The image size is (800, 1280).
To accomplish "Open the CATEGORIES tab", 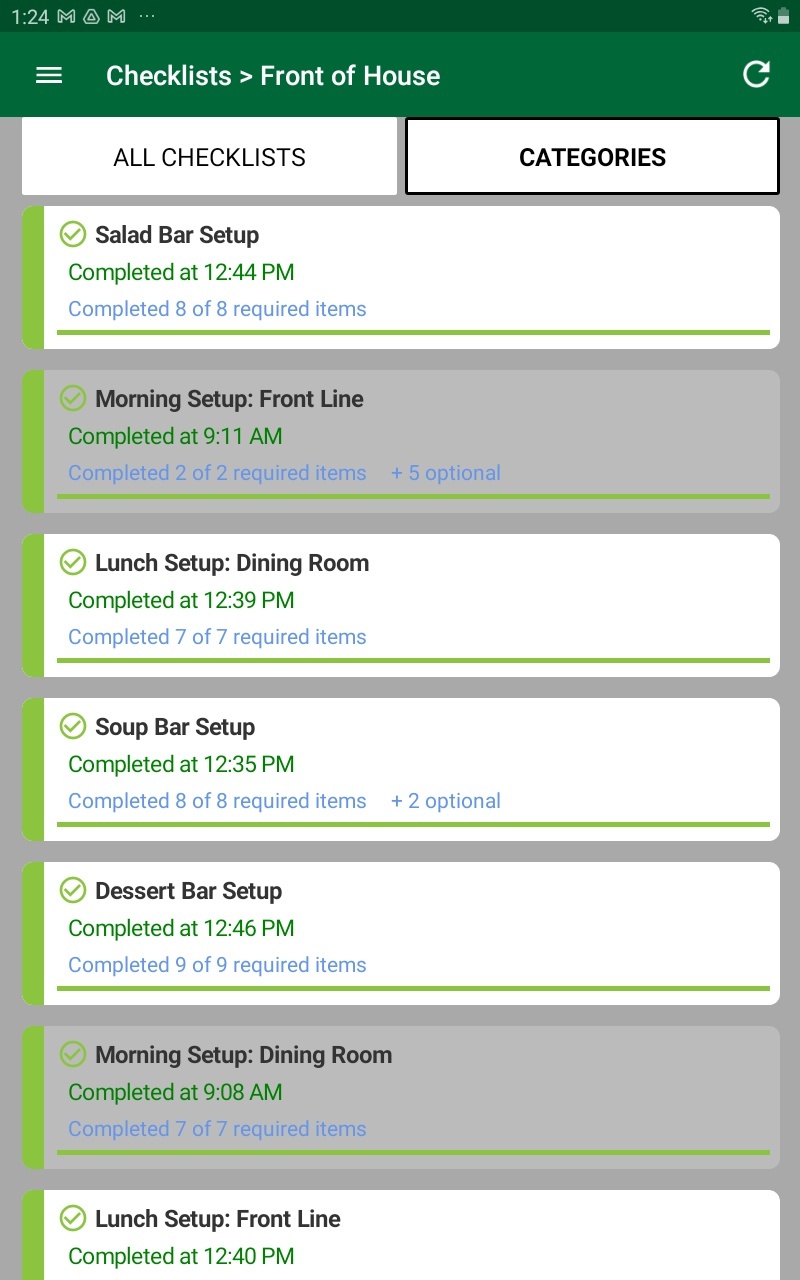I will (592, 156).
